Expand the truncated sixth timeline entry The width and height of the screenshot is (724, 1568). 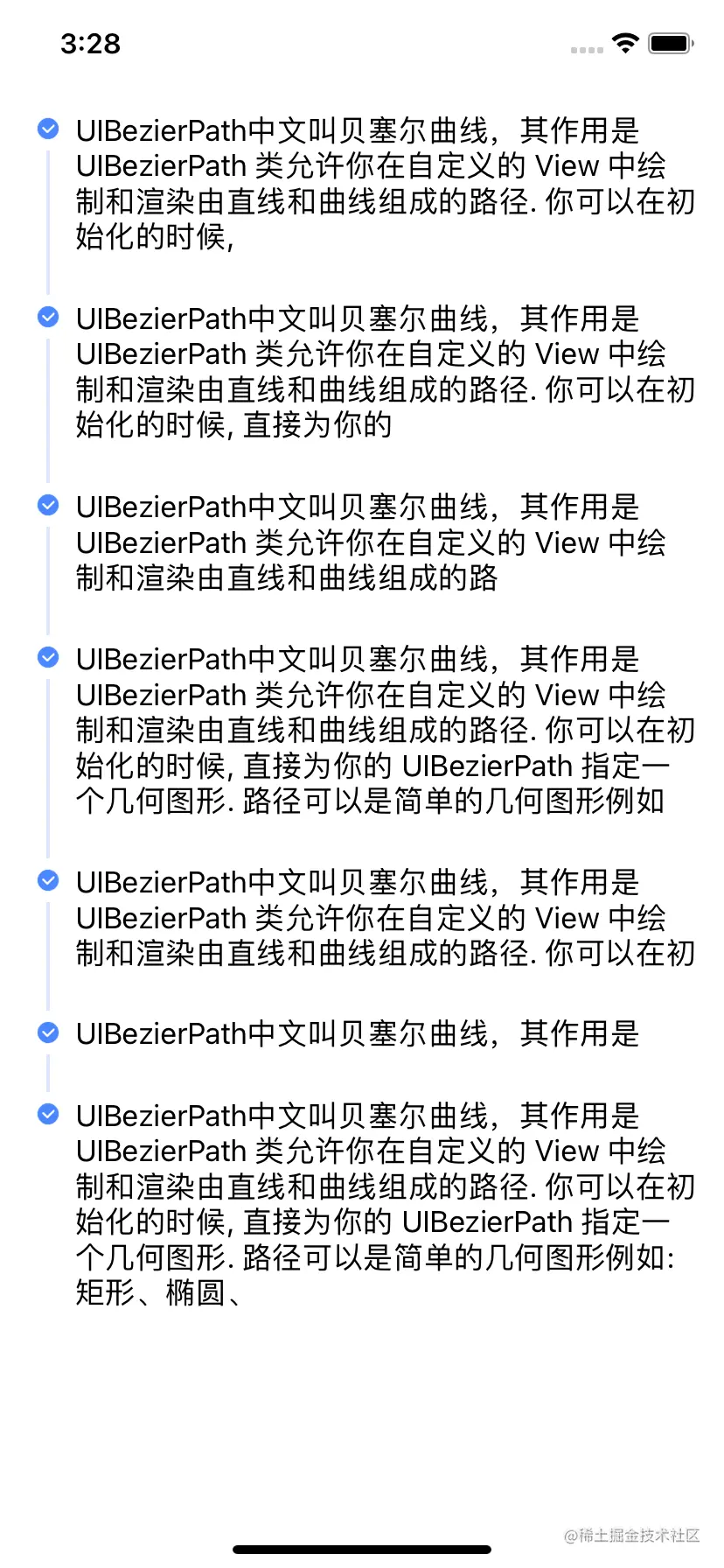[350, 1033]
